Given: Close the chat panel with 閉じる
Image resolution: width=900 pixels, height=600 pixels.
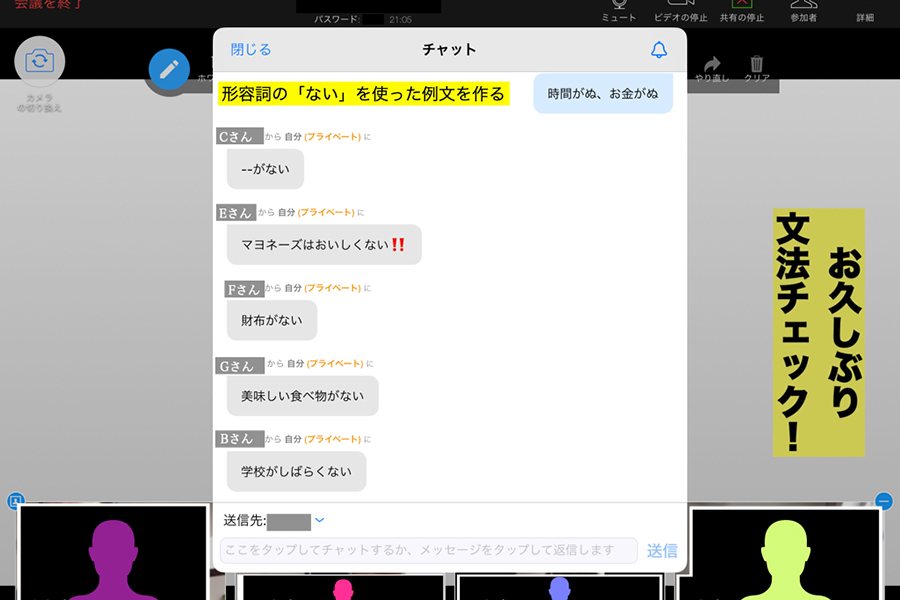Looking at the screenshot, I should (x=250, y=49).
